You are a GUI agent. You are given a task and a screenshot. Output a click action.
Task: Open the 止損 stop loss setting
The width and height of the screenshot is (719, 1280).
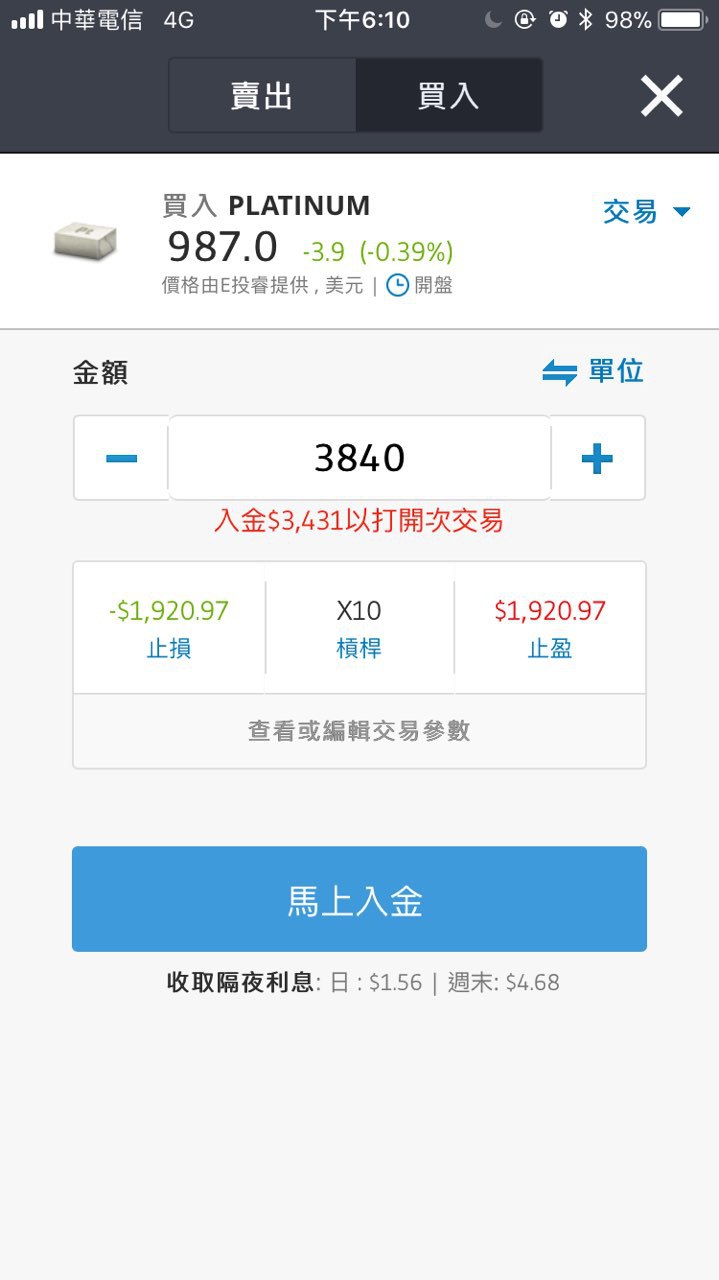[x=169, y=628]
